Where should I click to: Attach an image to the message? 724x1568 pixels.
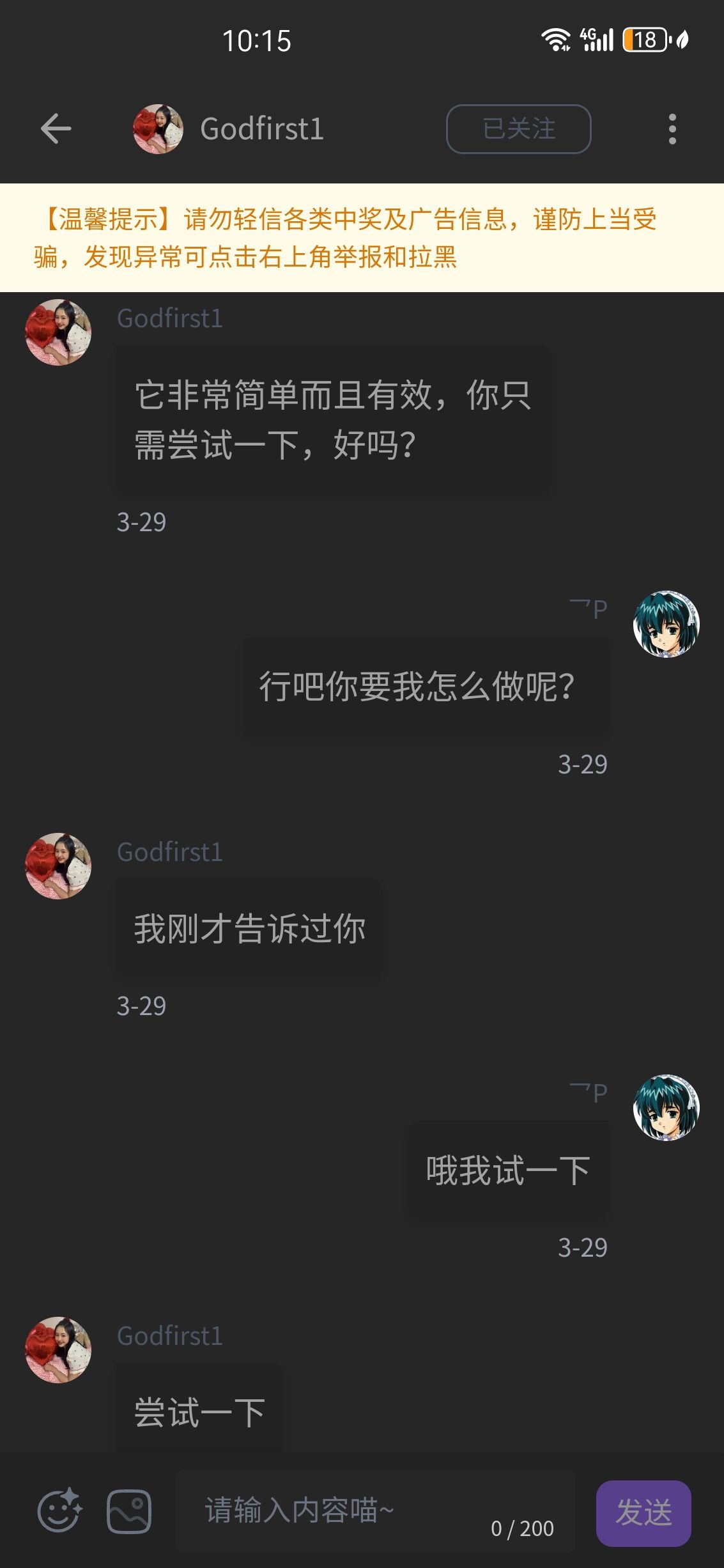coord(129,1511)
